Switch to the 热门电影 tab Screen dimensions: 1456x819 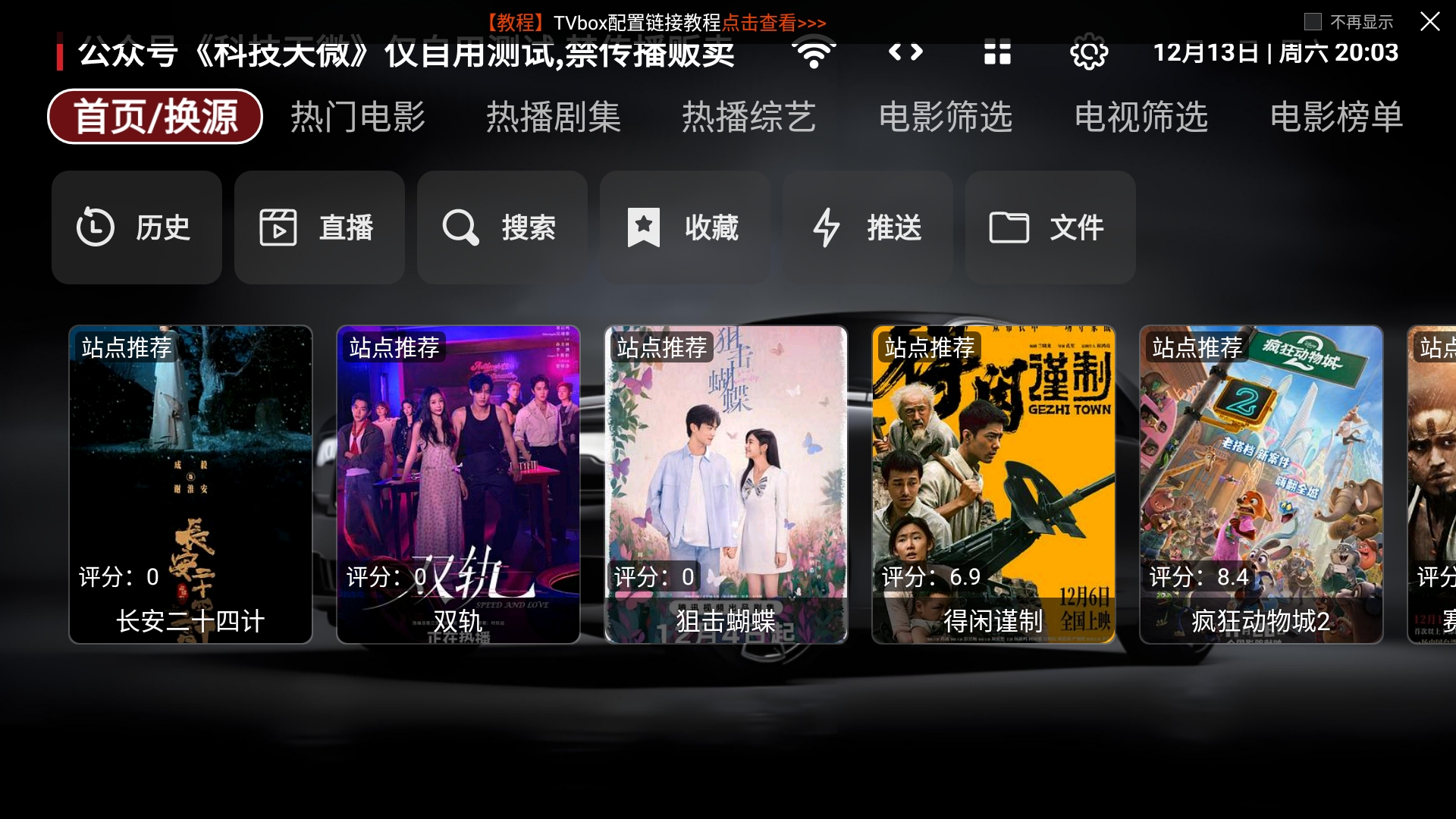click(358, 117)
